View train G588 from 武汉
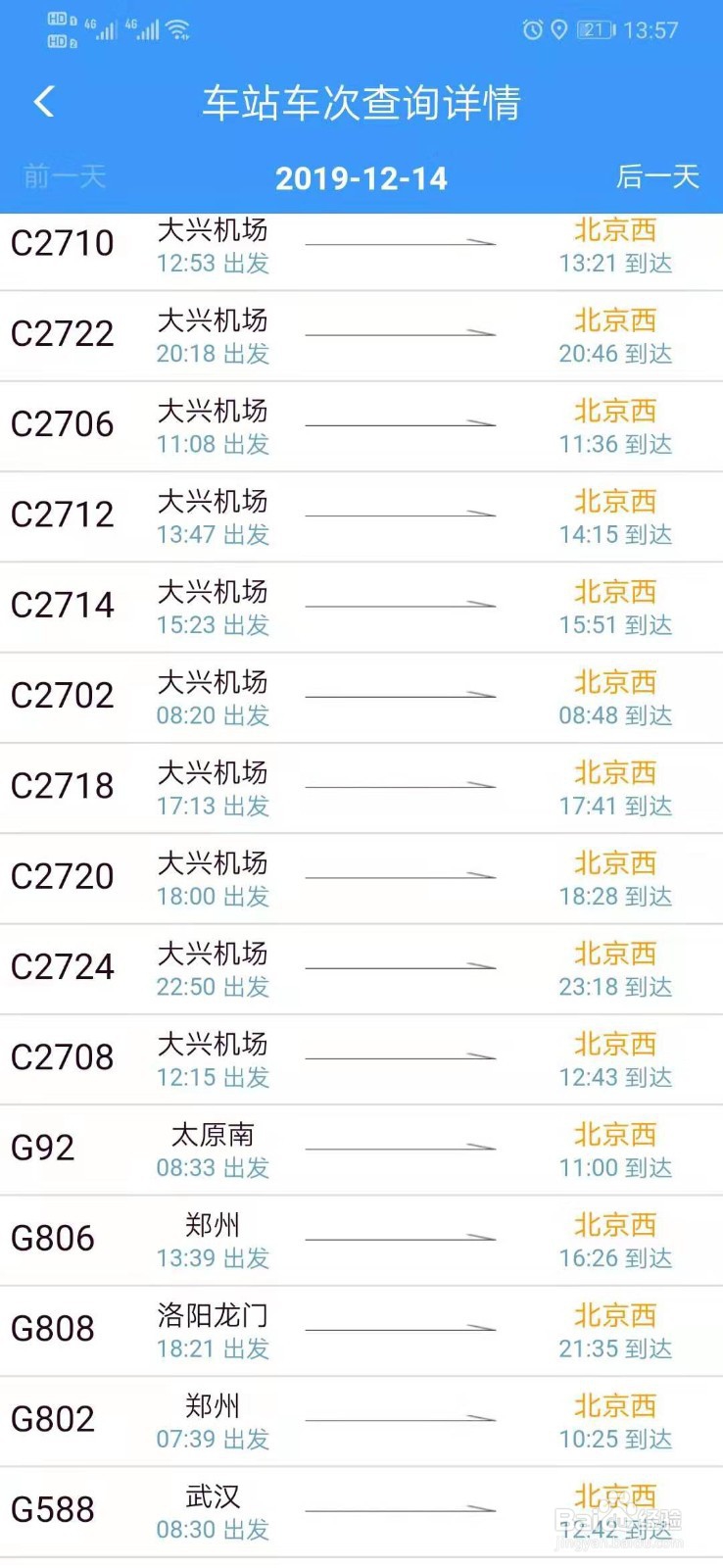Screen dimensions: 723x1568 point(361,1512)
